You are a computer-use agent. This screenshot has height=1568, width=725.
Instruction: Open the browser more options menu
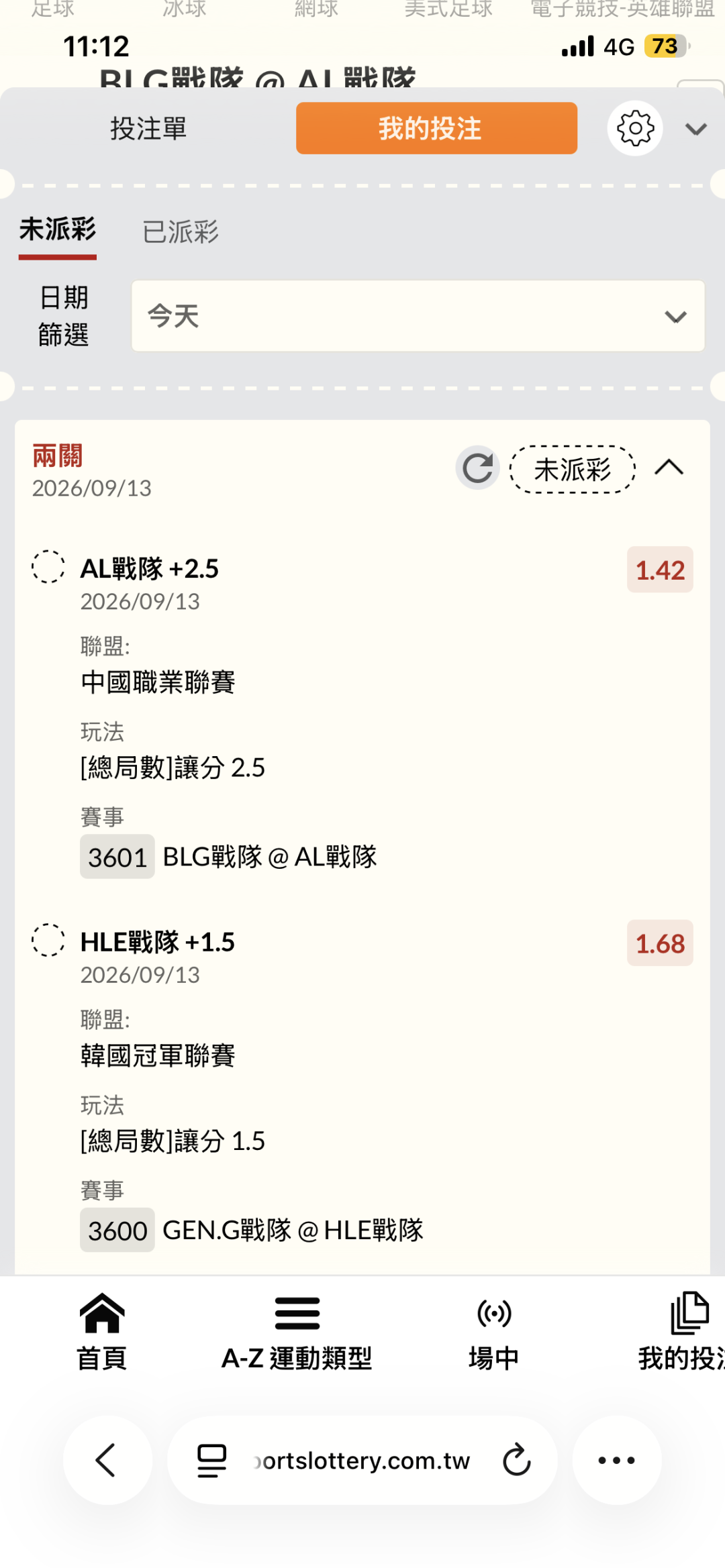(616, 1460)
